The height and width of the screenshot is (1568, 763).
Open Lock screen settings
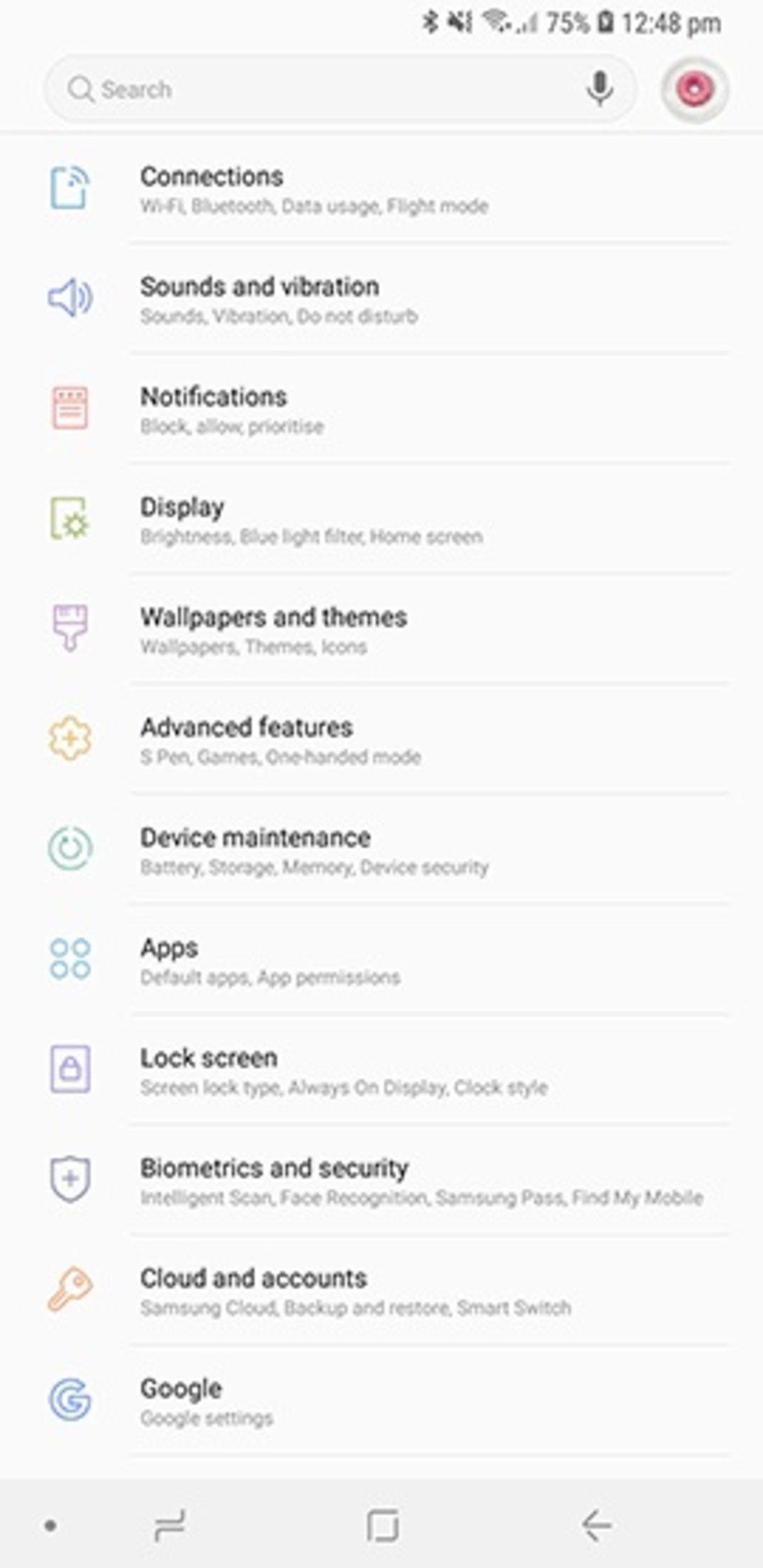coord(381,1070)
